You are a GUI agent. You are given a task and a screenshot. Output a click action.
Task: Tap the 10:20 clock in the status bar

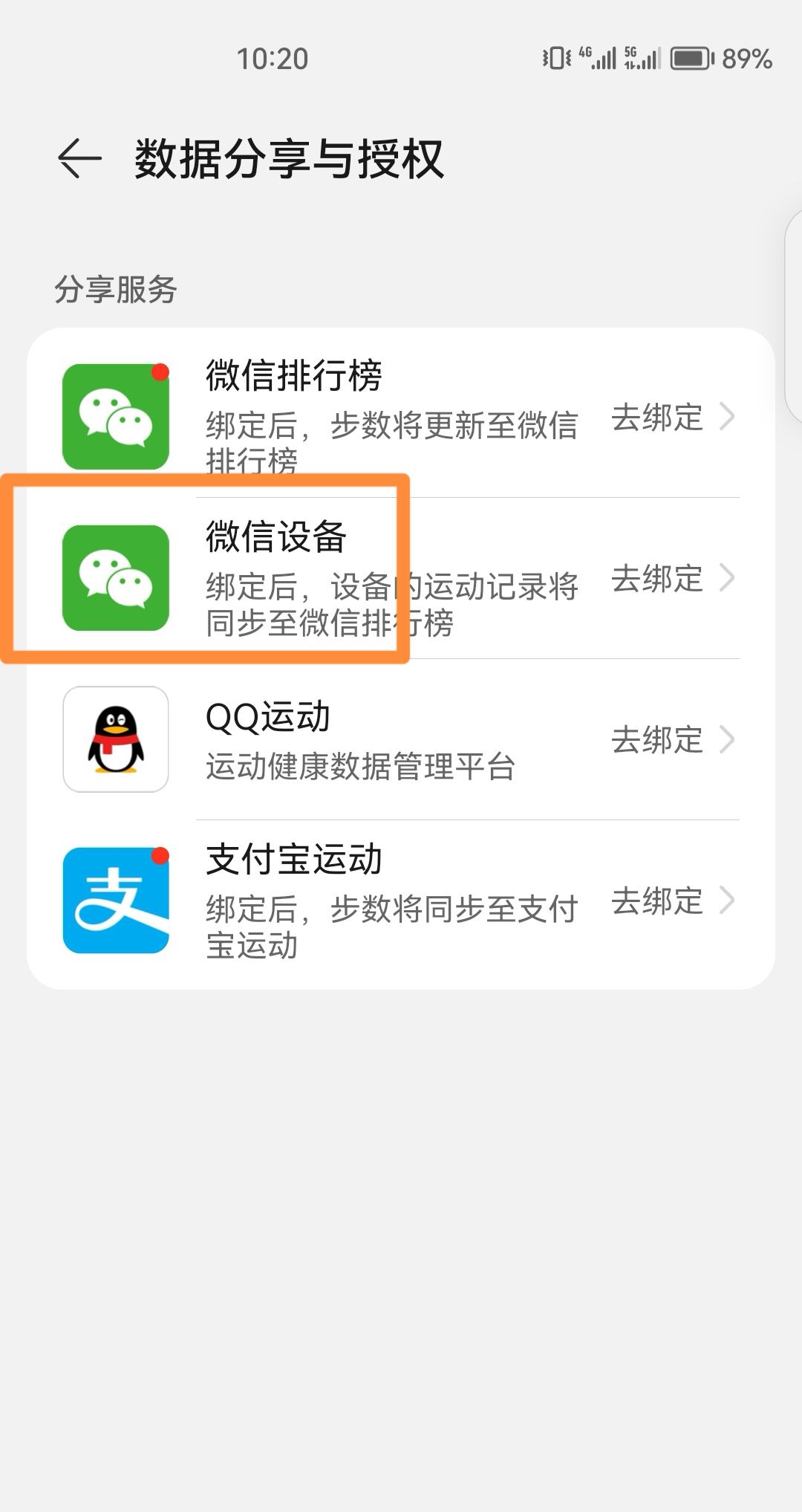(271, 59)
